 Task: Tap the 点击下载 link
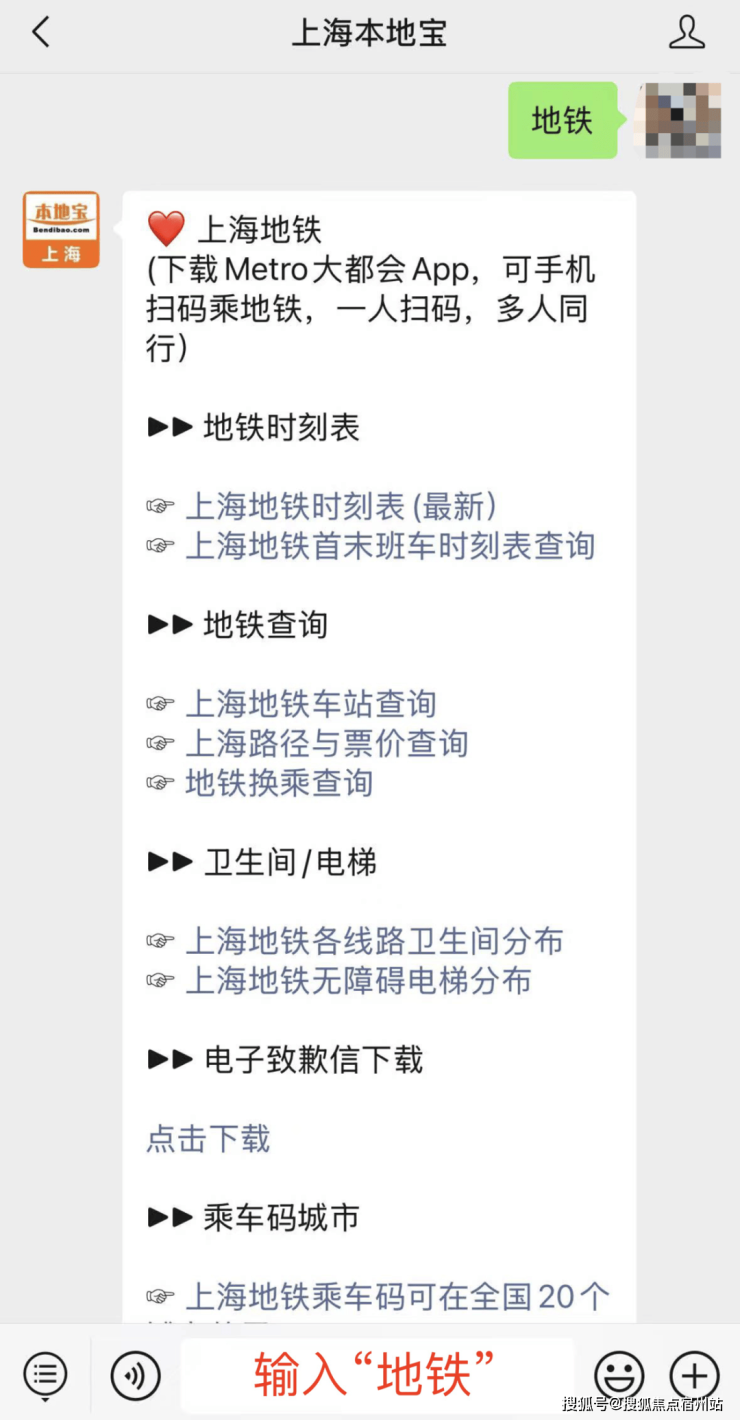208,1139
